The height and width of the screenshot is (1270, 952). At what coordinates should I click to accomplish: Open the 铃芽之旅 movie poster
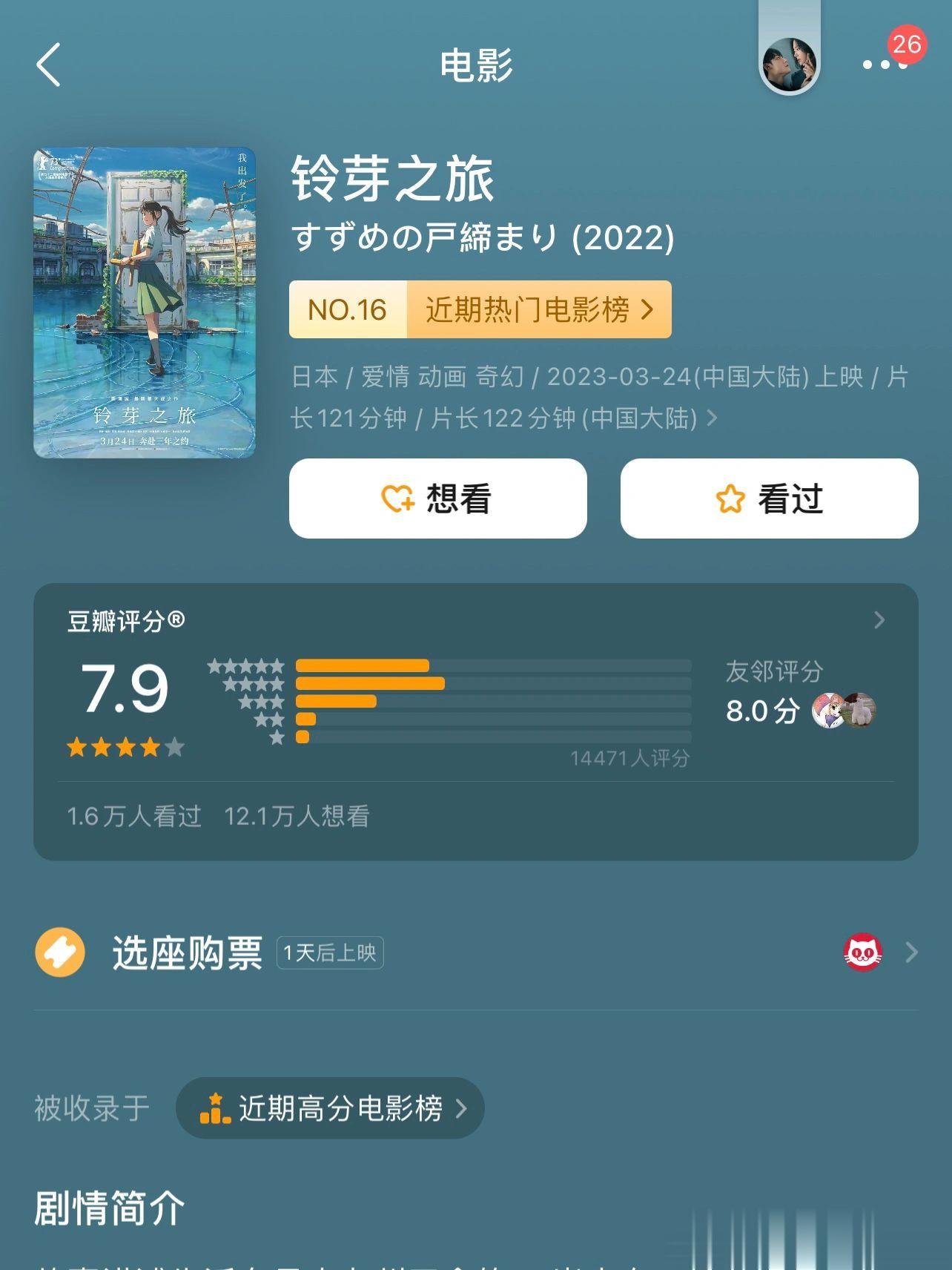[x=145, y=302]
